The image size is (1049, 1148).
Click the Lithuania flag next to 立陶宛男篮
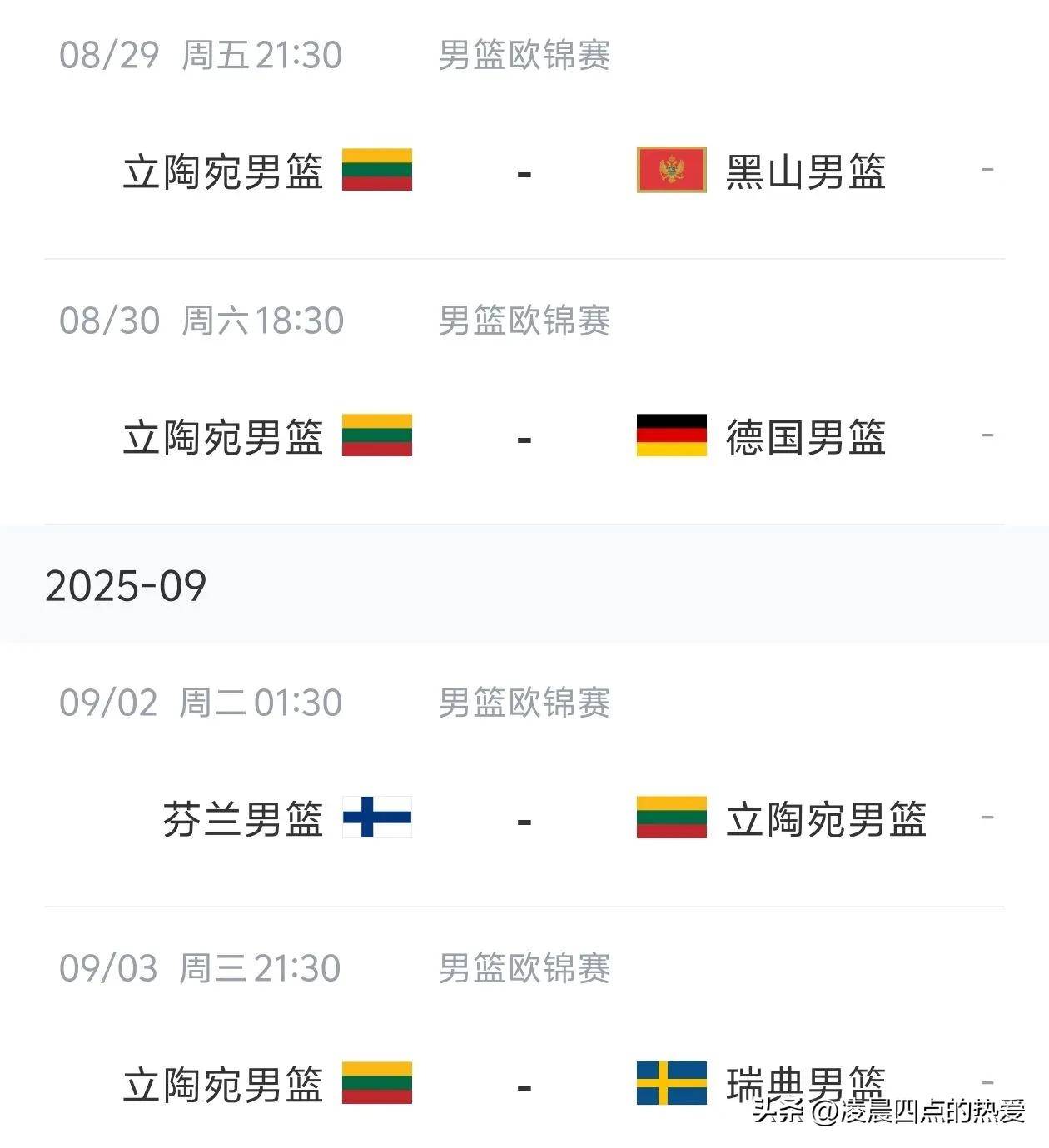[377, 171]
